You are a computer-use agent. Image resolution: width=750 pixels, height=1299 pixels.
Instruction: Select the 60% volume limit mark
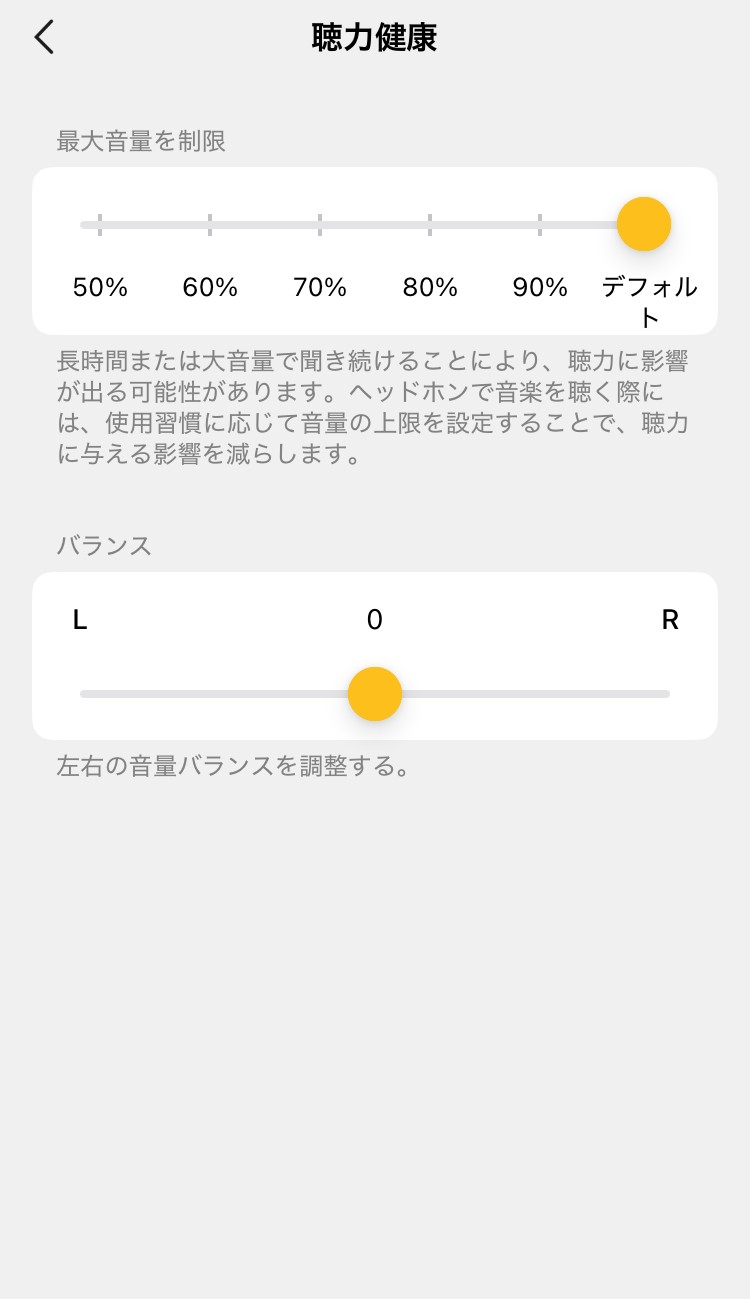click(x=209, y=224)
